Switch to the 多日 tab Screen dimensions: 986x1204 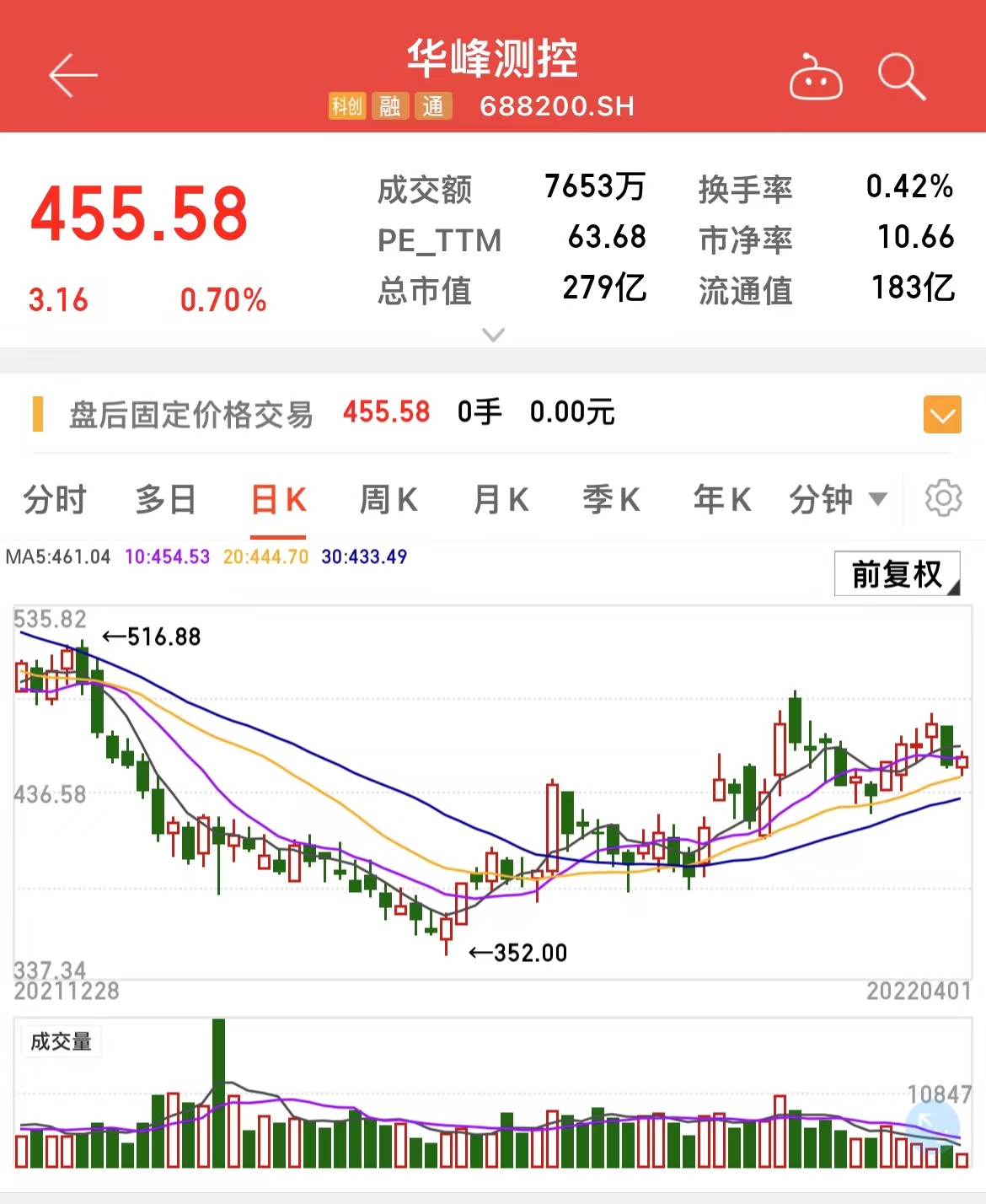coord(165,498)
